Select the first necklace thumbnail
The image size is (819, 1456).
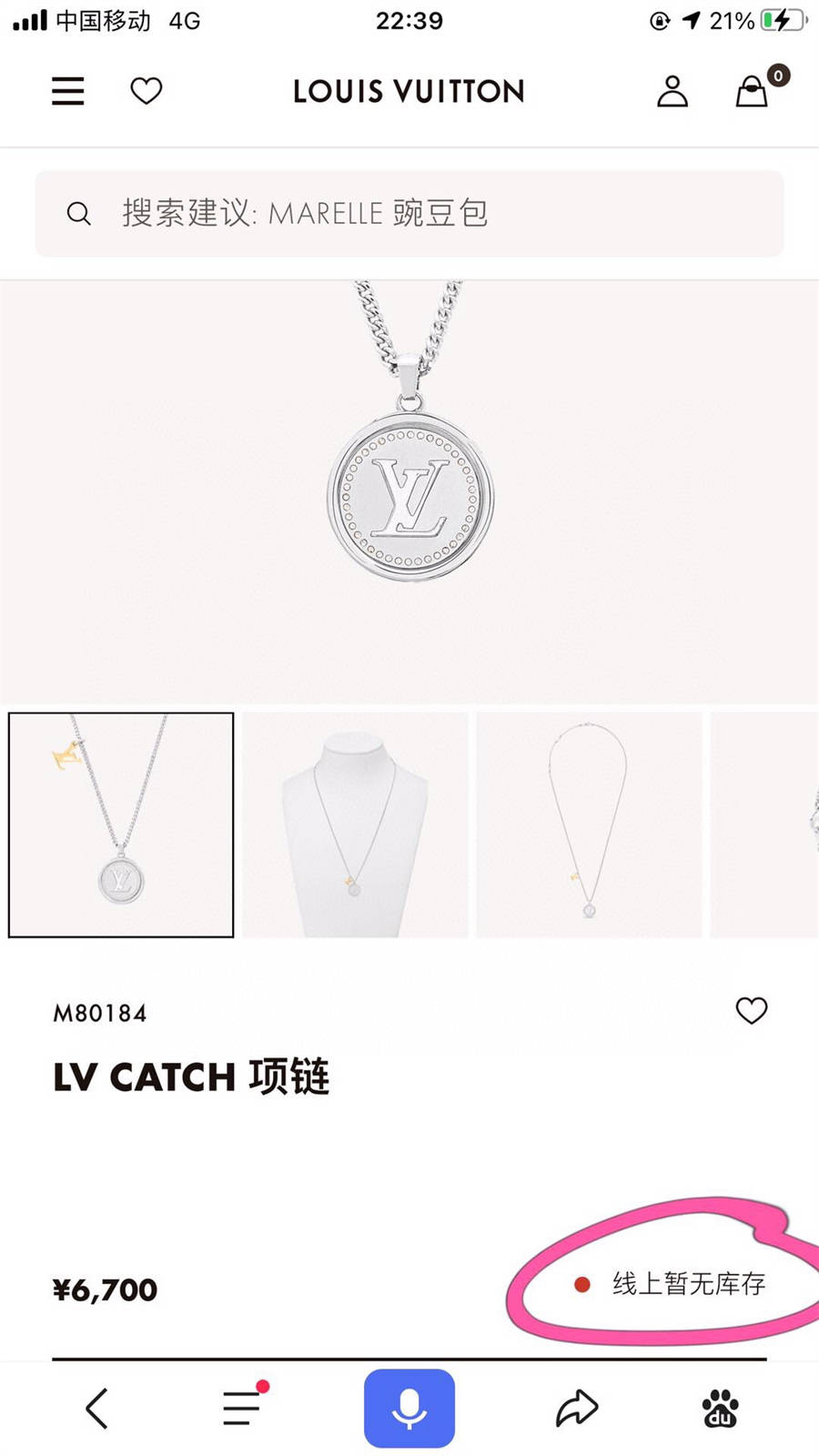[121, 824]
